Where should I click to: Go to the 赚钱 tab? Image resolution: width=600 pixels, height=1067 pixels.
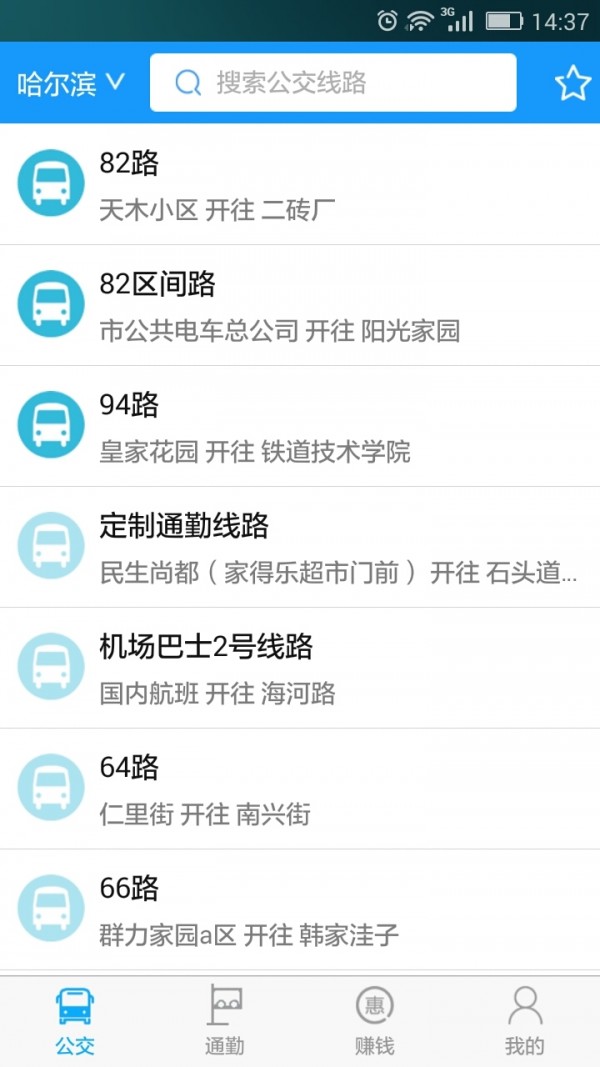click(375, 1021)
